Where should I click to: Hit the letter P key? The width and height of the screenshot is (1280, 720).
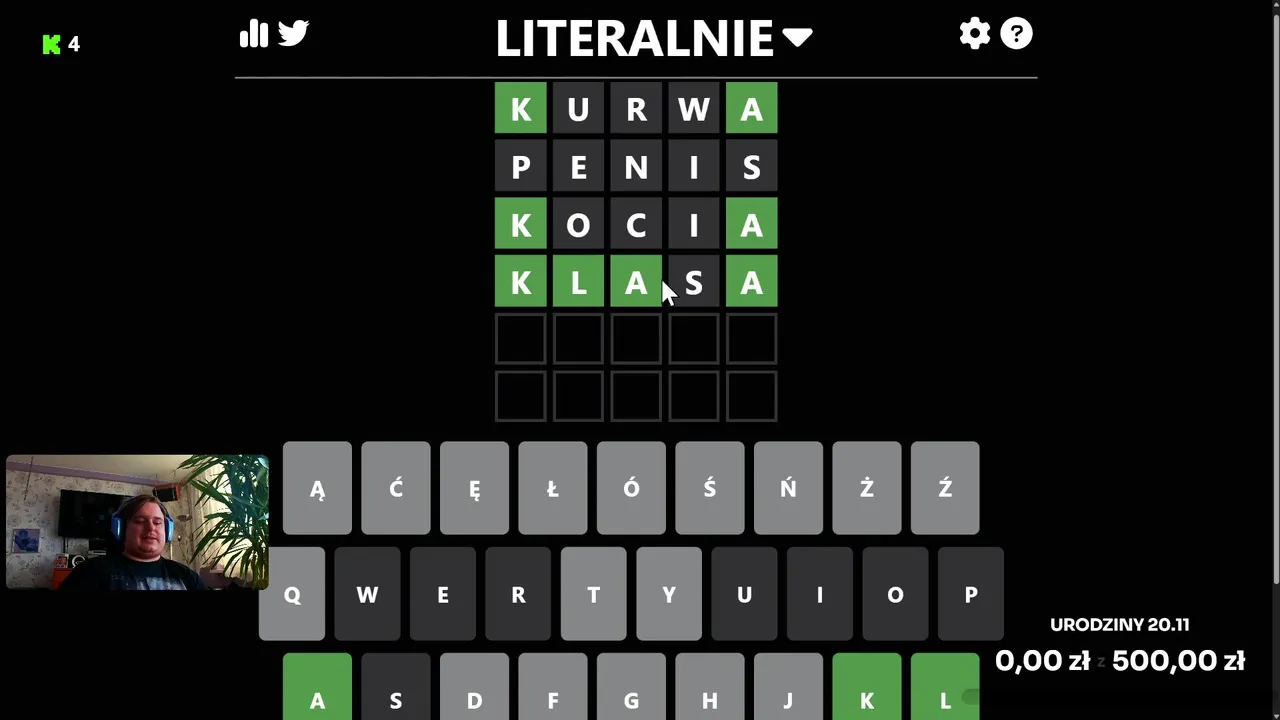click(970, 594)
